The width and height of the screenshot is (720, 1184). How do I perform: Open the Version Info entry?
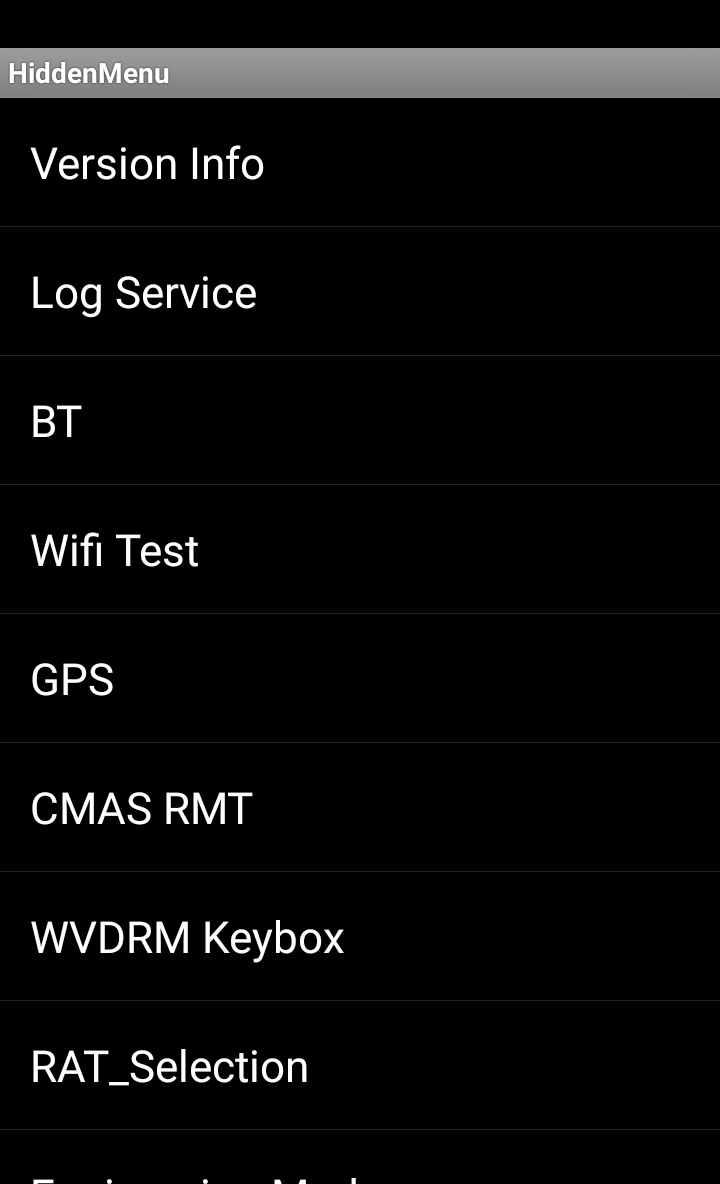tap(360, 162)
